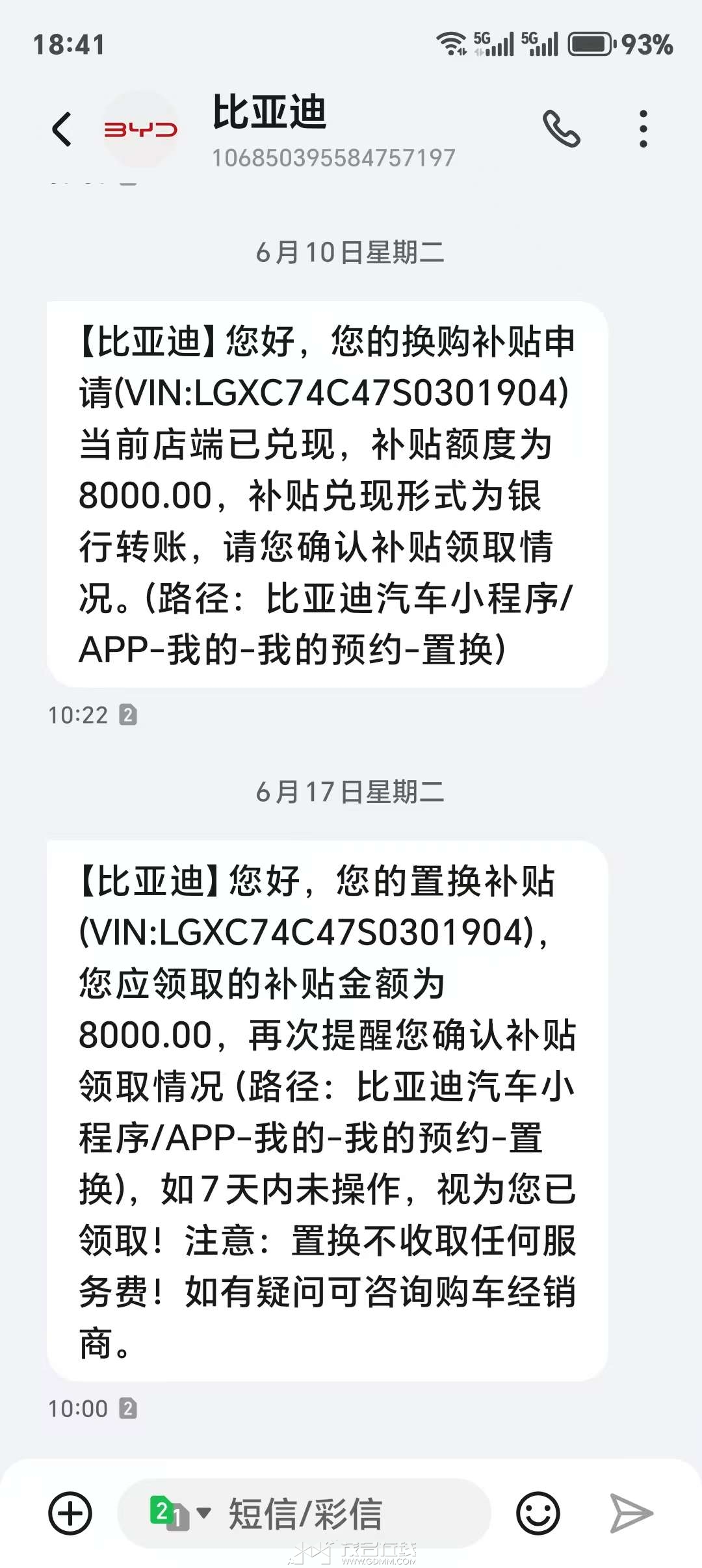Tap the send message arrow

(630, 1513)
